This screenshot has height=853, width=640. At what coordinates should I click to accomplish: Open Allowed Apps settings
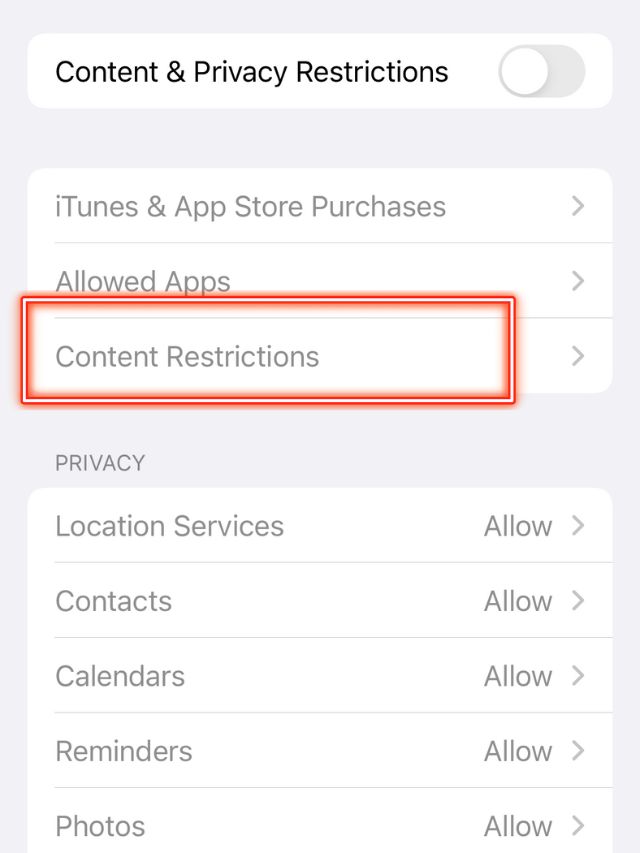(x=319, y=281)
